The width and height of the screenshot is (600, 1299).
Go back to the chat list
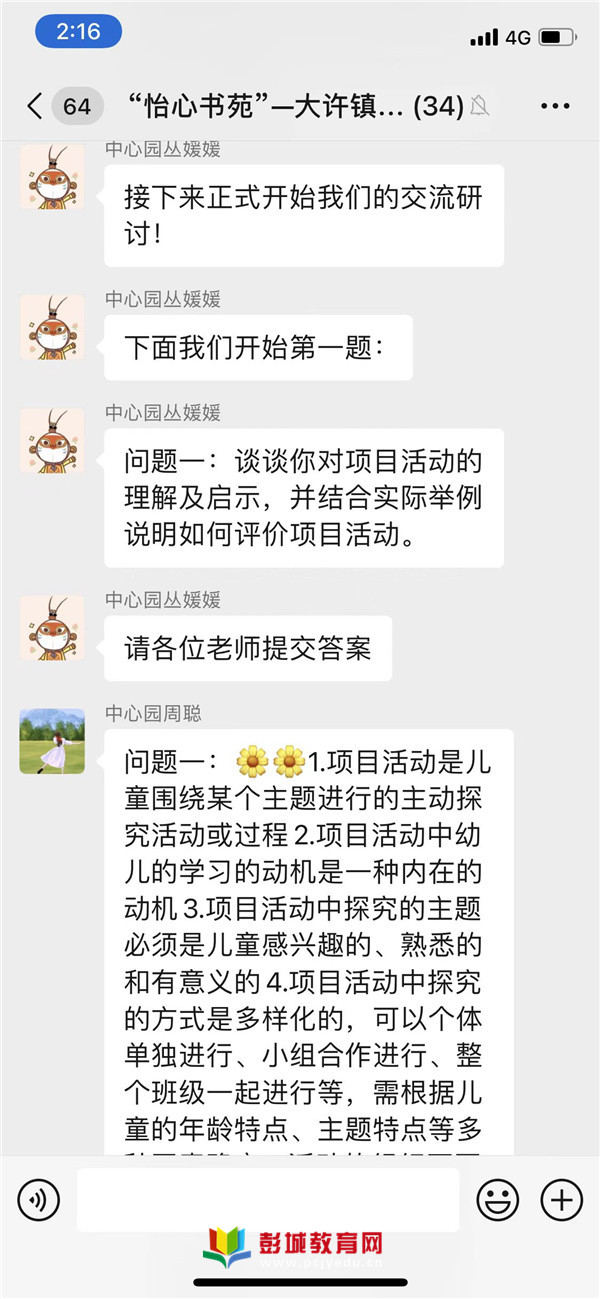[x=36, y=105]
